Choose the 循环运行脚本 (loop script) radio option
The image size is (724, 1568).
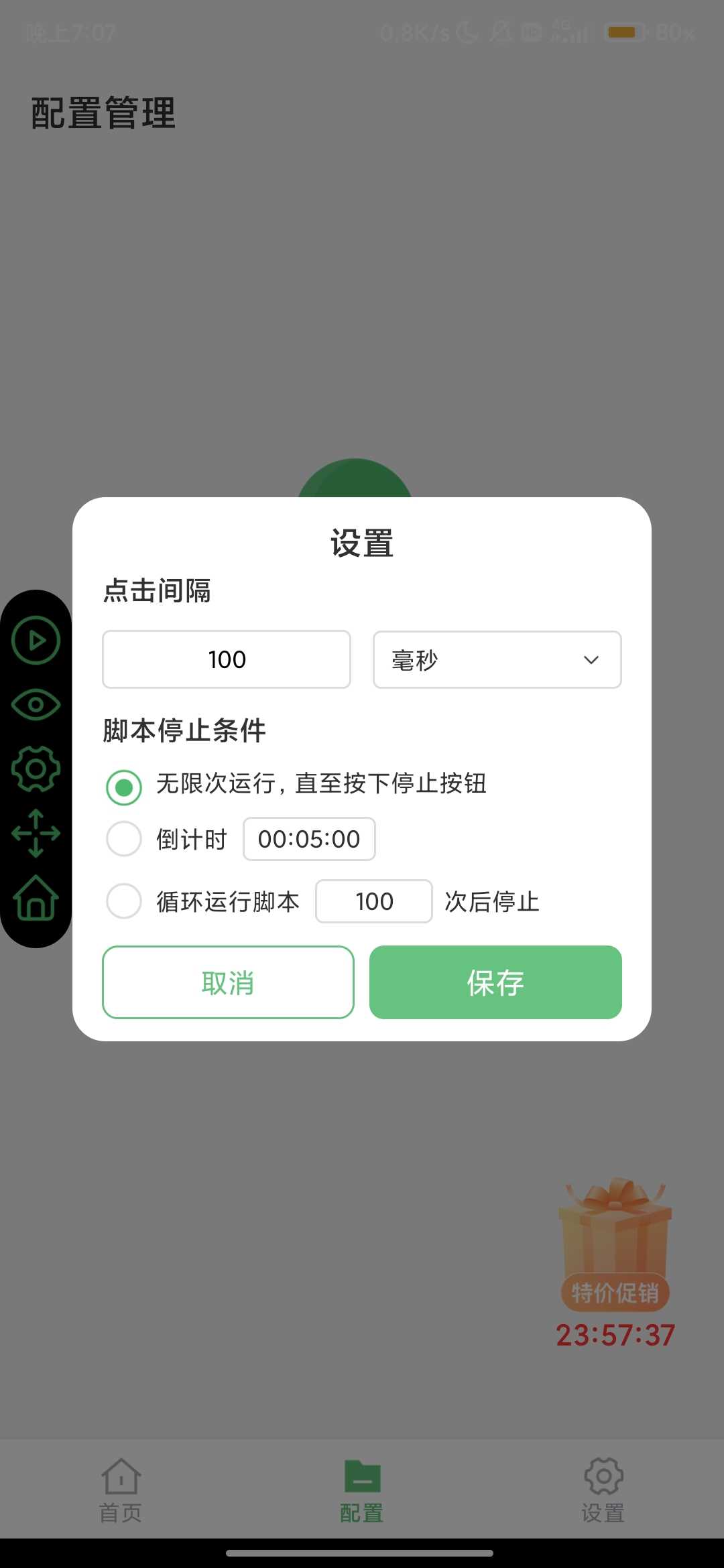tap(124, 901)
